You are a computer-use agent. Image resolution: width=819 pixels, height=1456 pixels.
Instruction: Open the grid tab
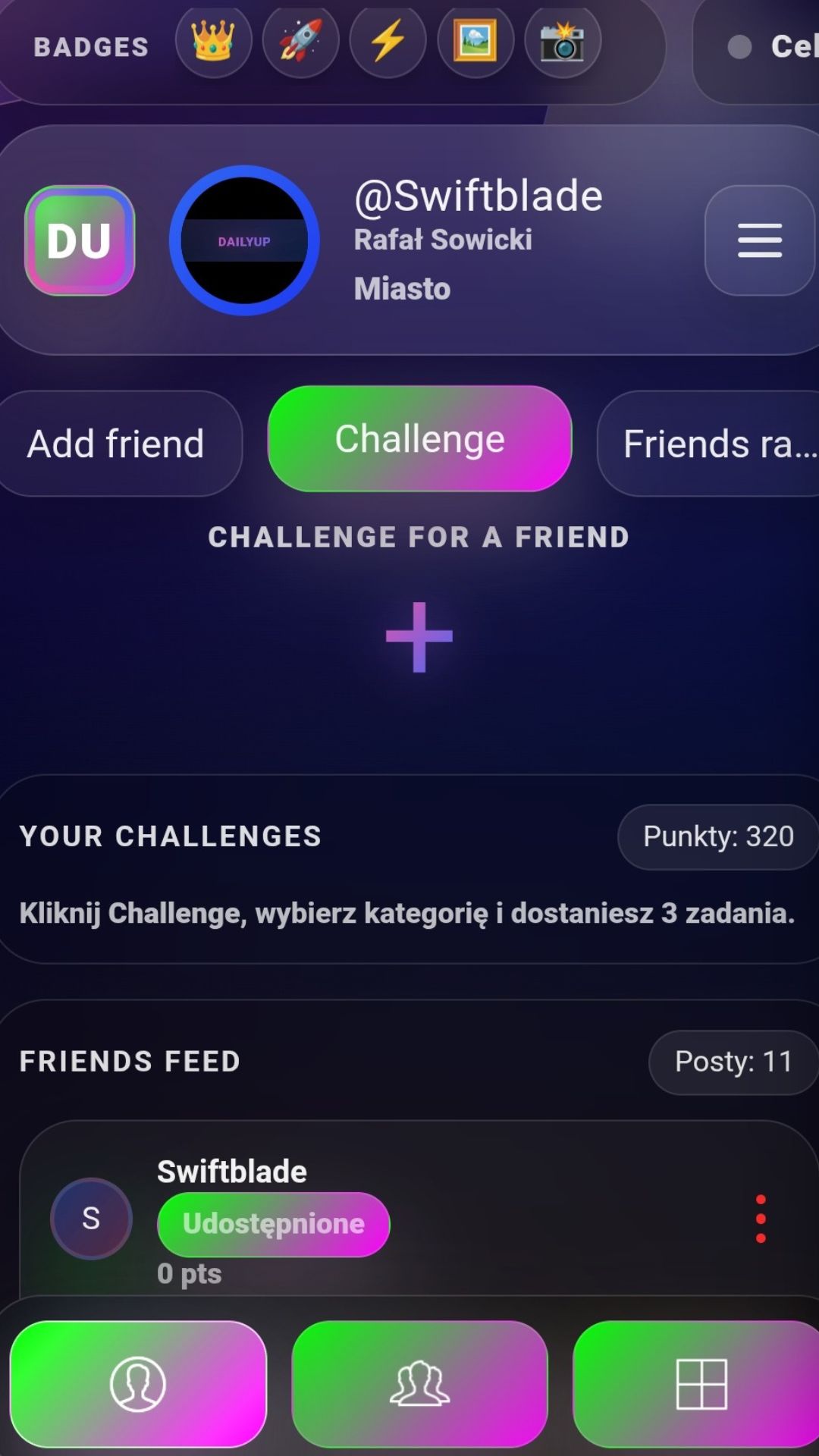pos(701,1384)
